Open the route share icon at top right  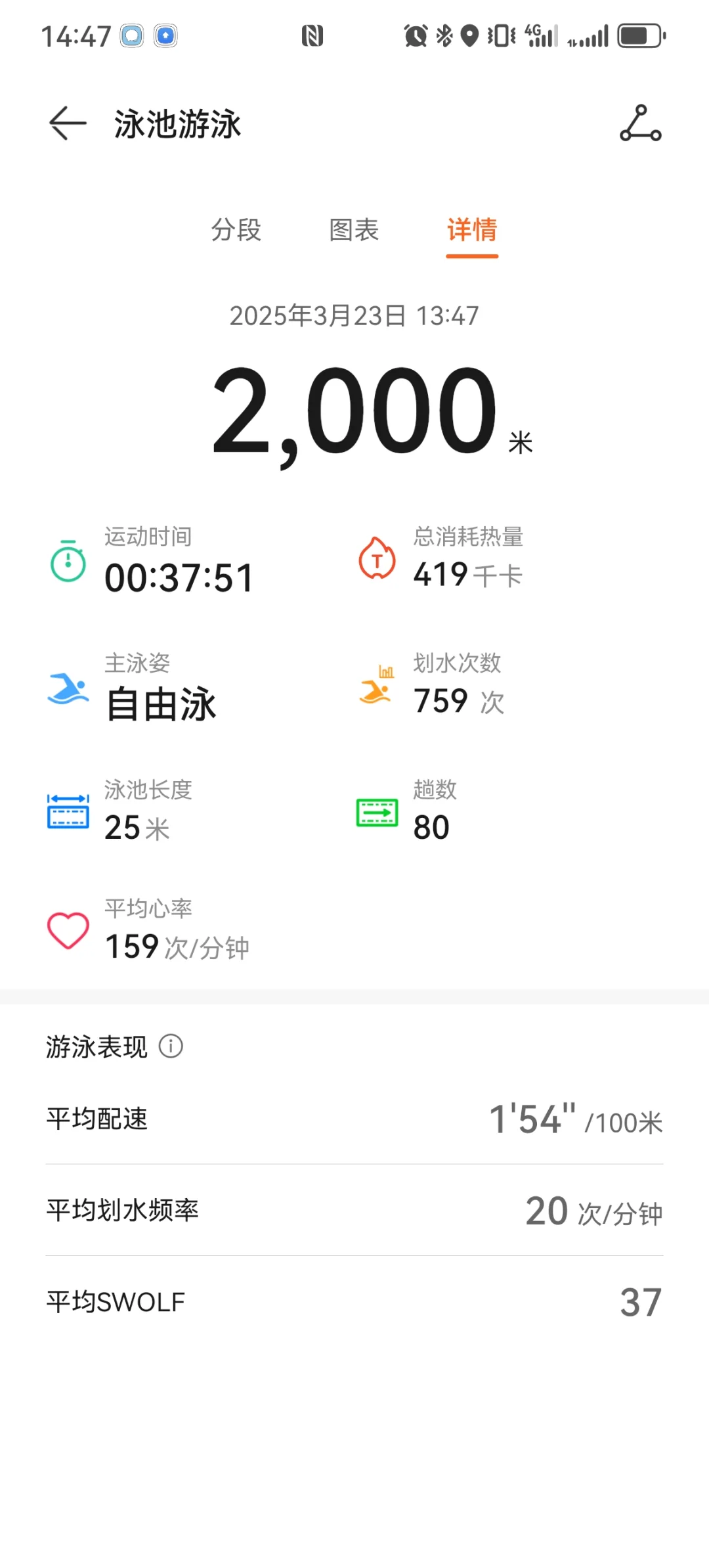(x=641, y=123)
